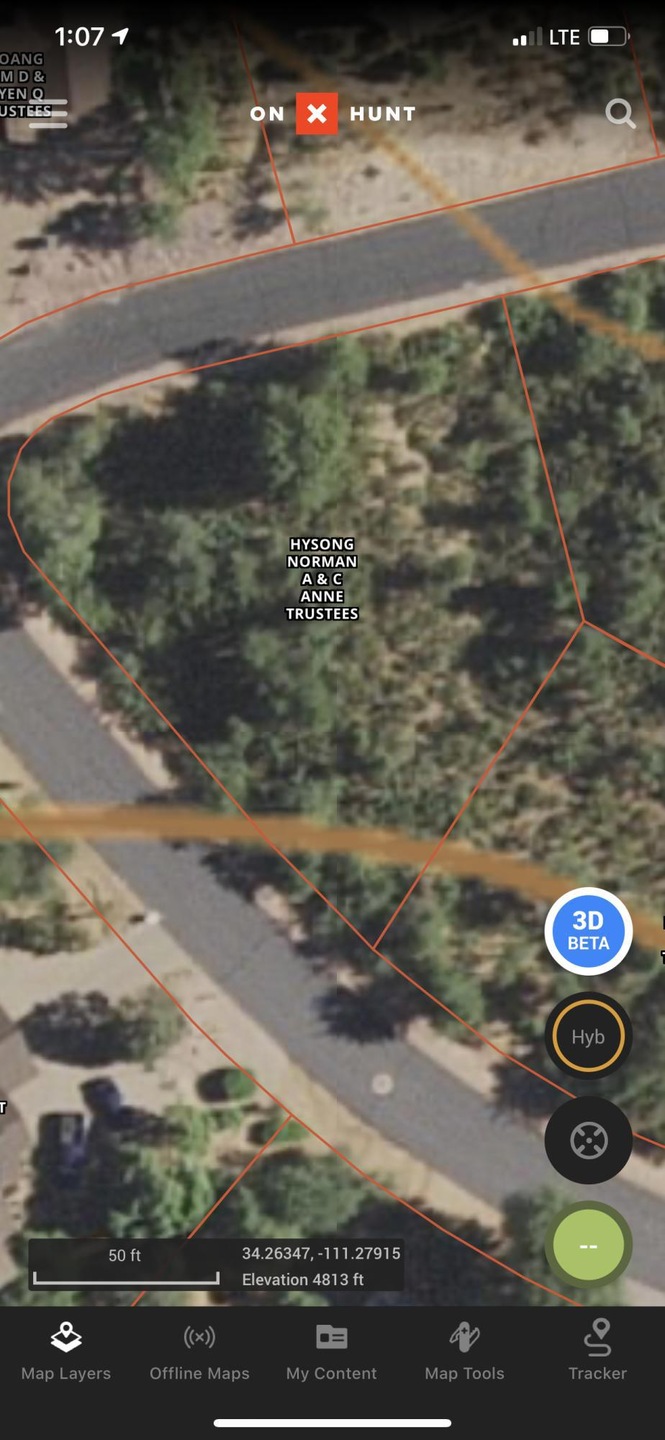
Task: Go to My Content tab
Action: (331, 1352)
